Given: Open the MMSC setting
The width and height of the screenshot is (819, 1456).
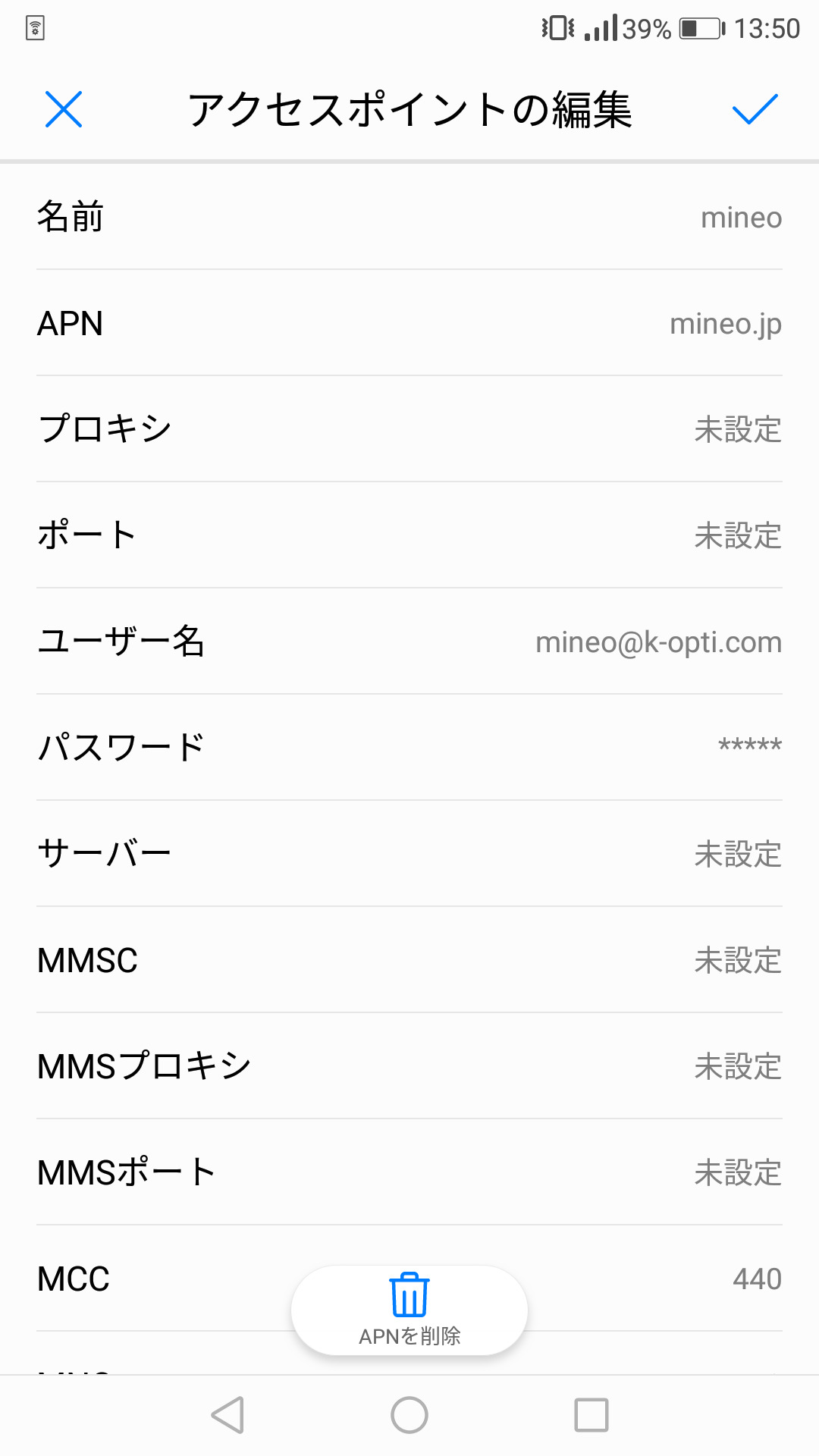Looking at the screenshot, I should click(409, 960).
